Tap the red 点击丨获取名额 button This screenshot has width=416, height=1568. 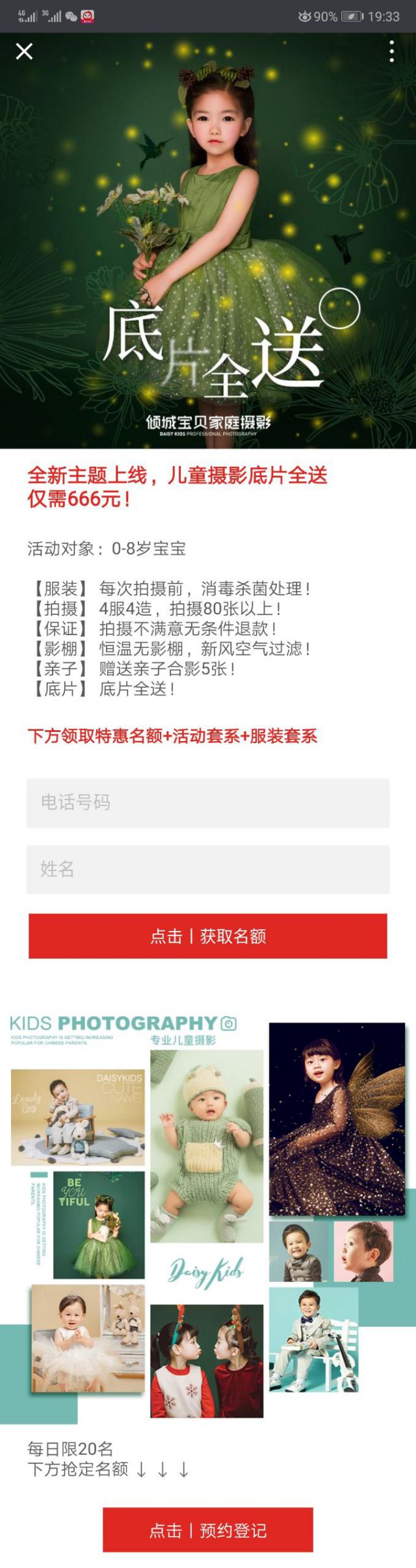[208, 936]
